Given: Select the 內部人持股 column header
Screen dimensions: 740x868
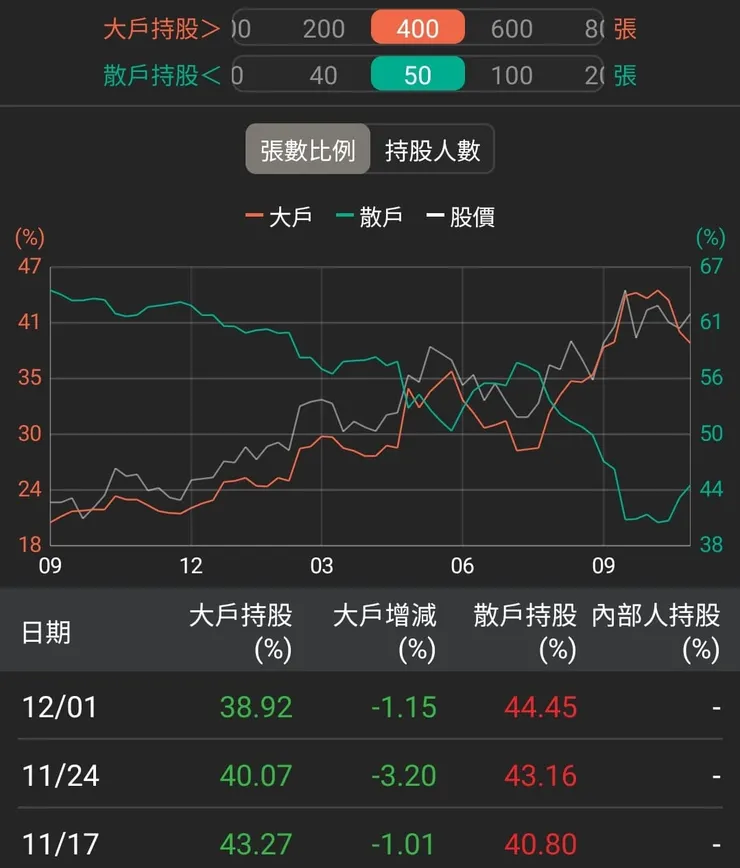Looking at the screenshot, I should click(659, 632).
